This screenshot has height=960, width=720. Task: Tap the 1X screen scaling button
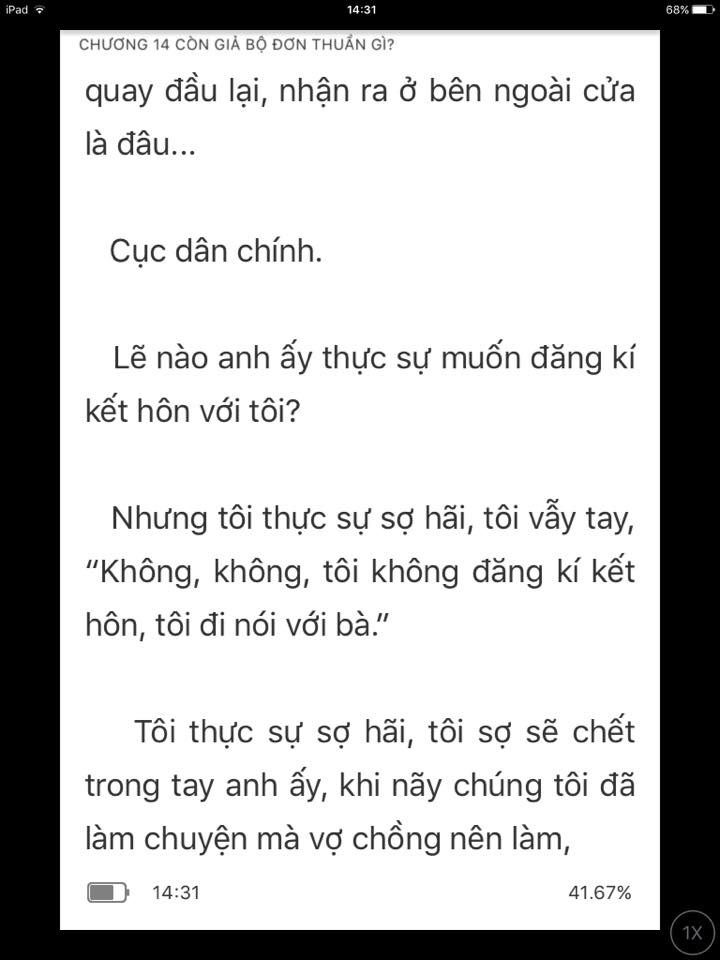pyautogui.click(x=692, y=932)
